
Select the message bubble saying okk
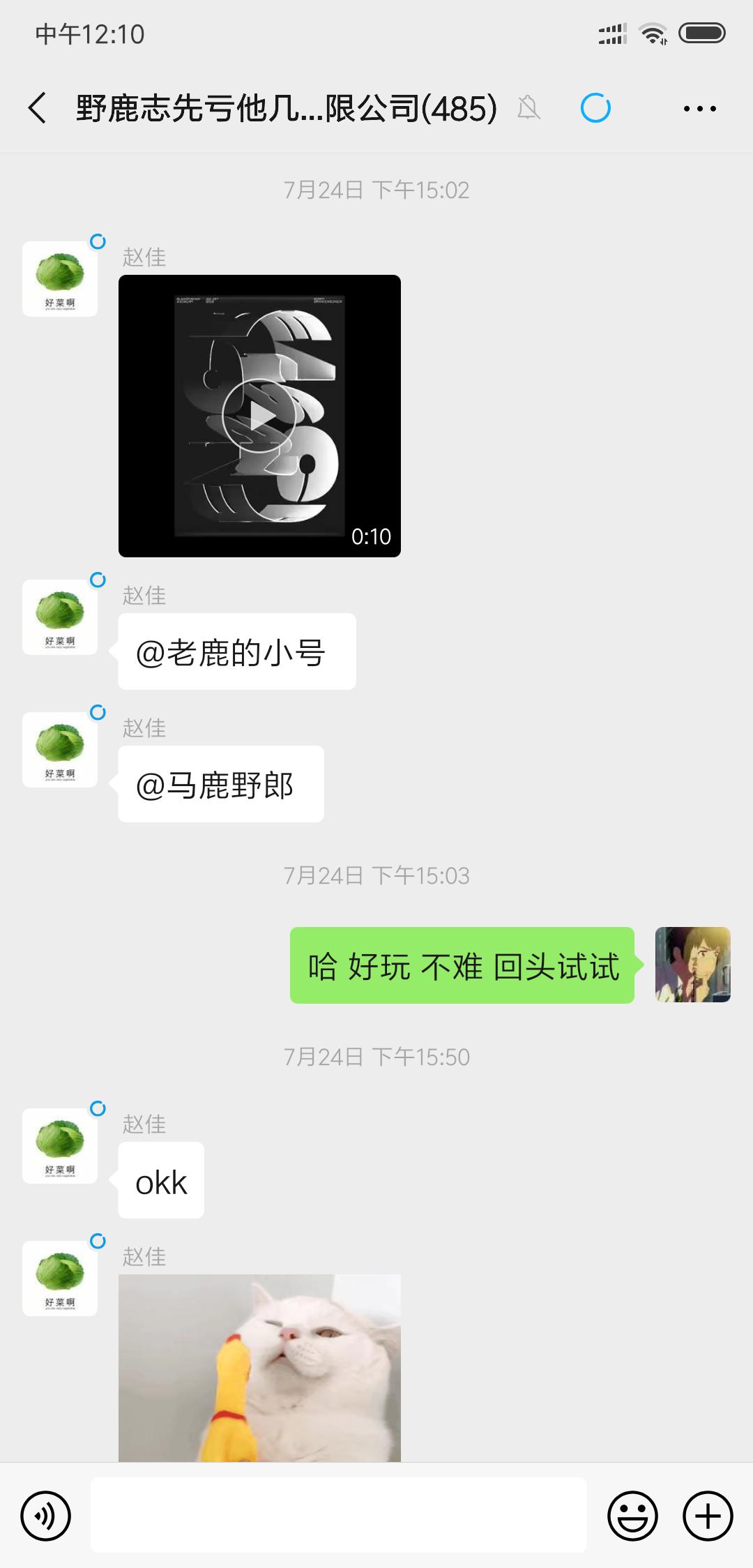pos(160,1180)
